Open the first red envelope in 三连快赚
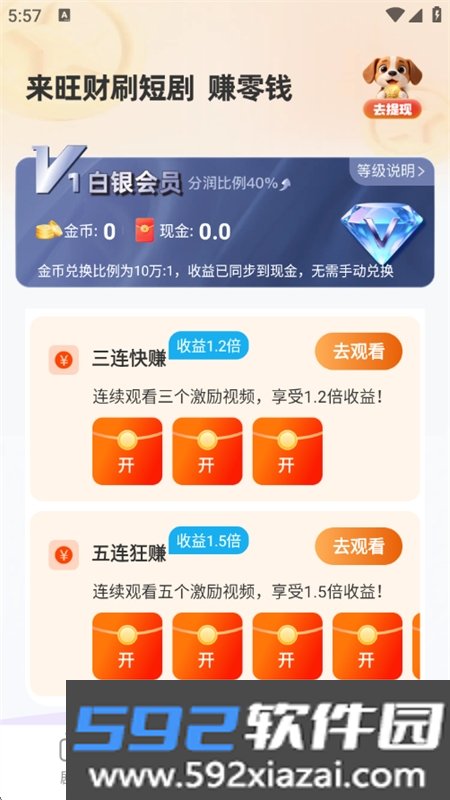 click(x=127, y=451)
